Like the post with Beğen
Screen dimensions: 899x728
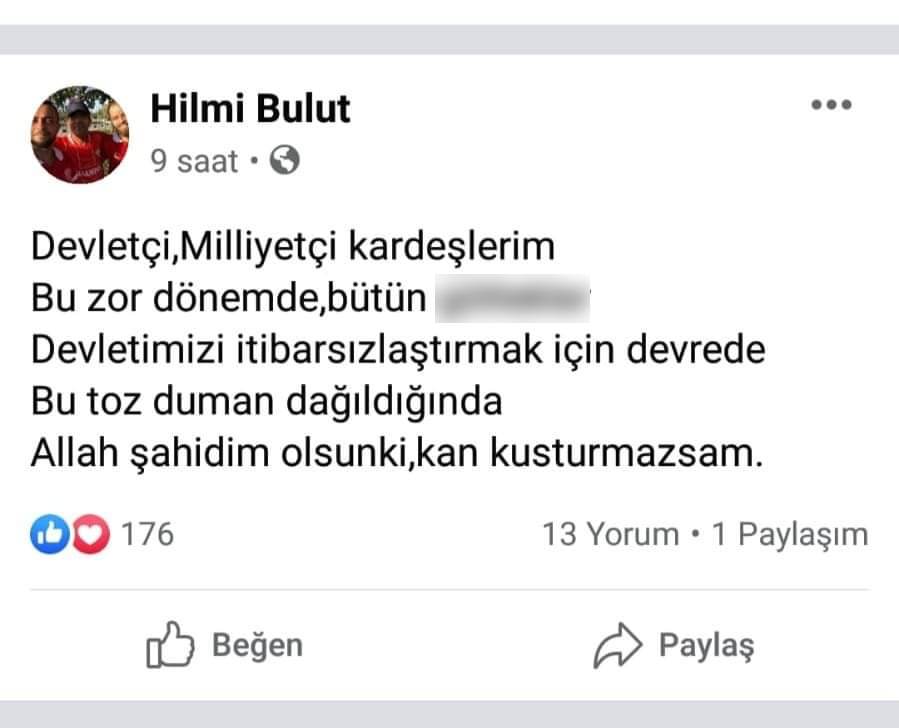tap(225, 645)
